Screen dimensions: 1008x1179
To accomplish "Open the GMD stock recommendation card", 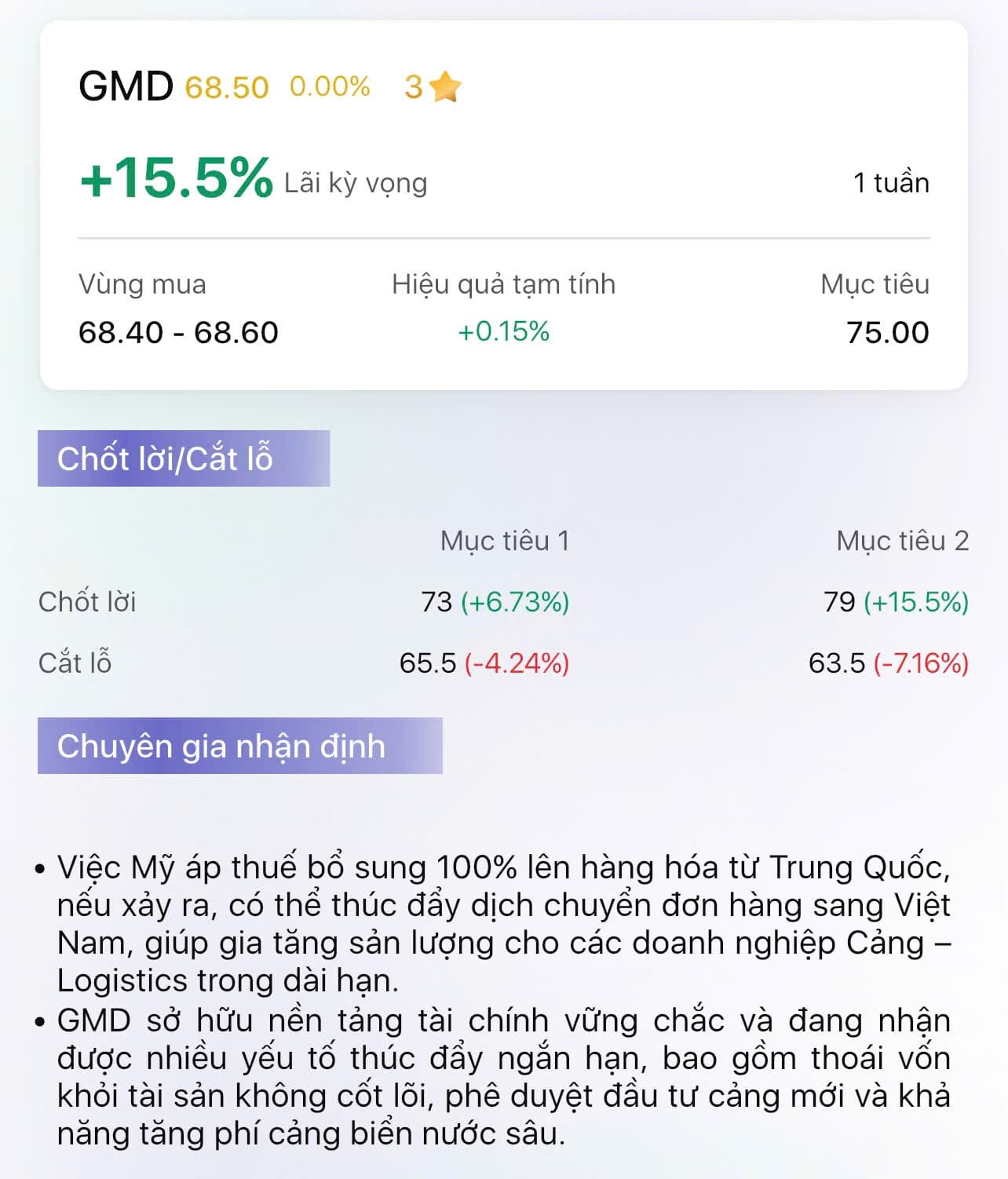I will (502, 206).
